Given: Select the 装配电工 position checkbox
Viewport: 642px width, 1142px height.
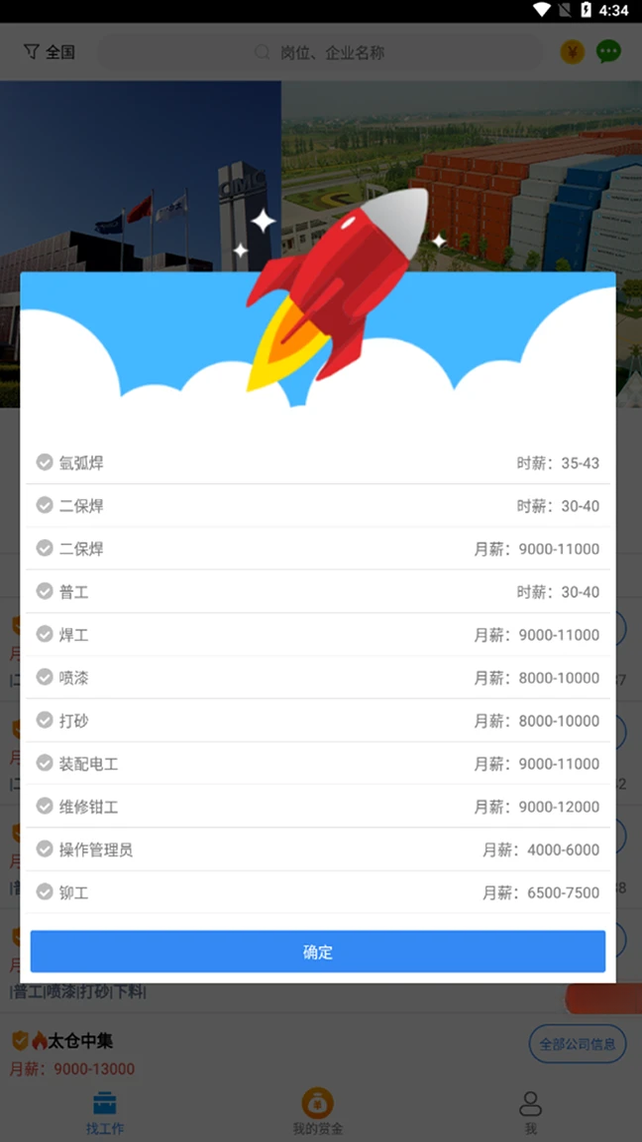Looking at the screenshot, I should click(45, 763).
